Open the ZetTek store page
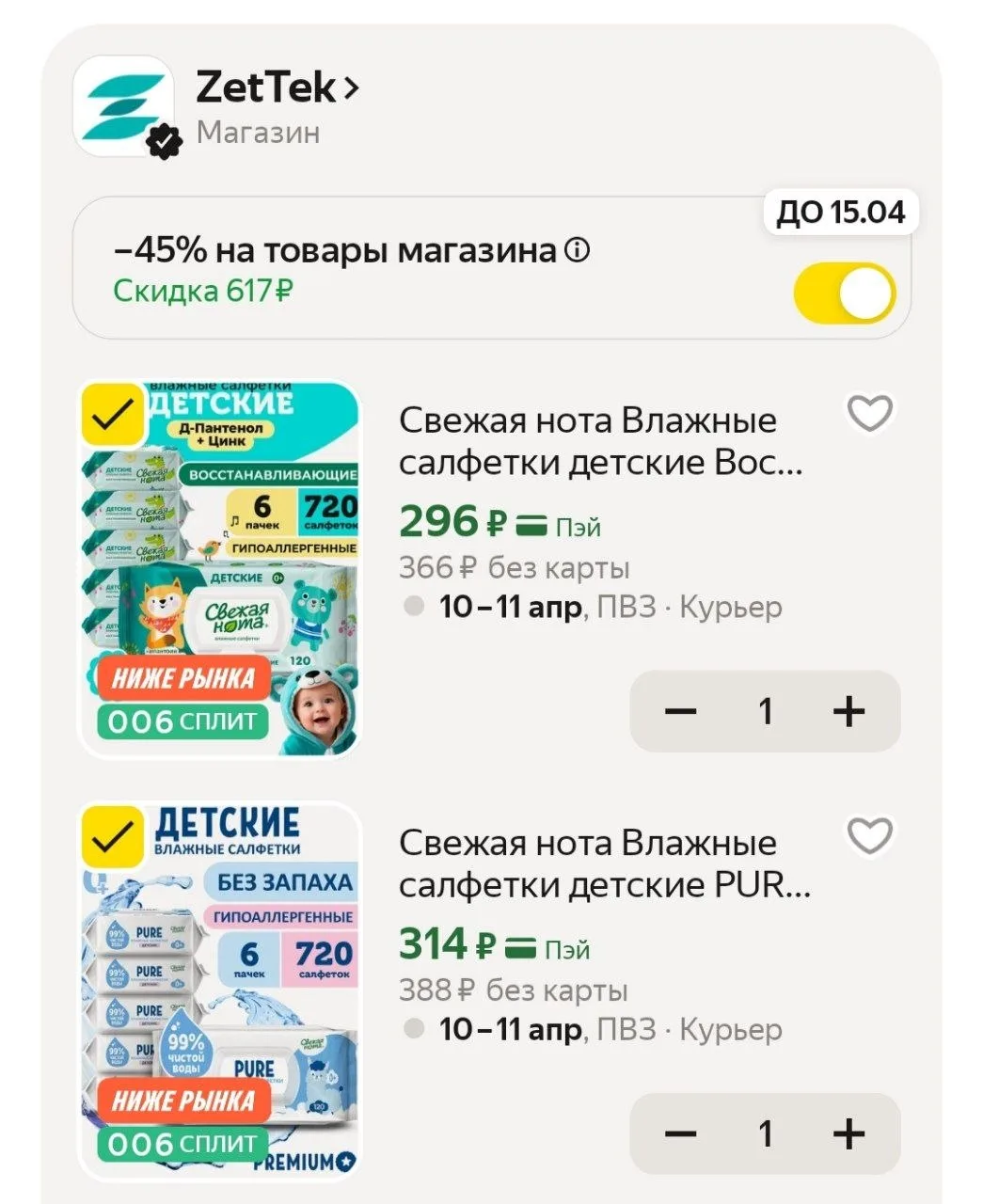Screen dimensions: 983x1204 277,88
